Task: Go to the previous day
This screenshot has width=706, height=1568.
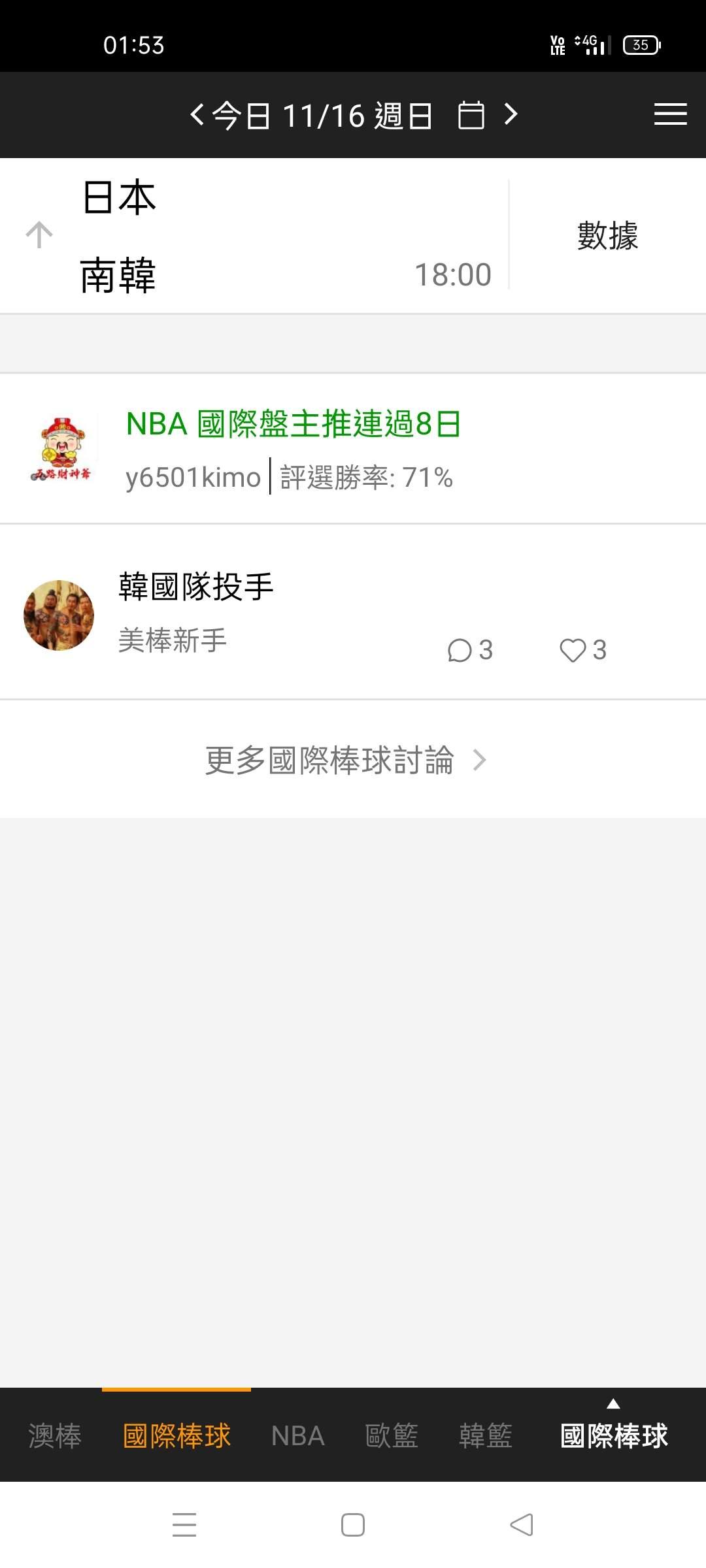Action: (x=196, y=115)
